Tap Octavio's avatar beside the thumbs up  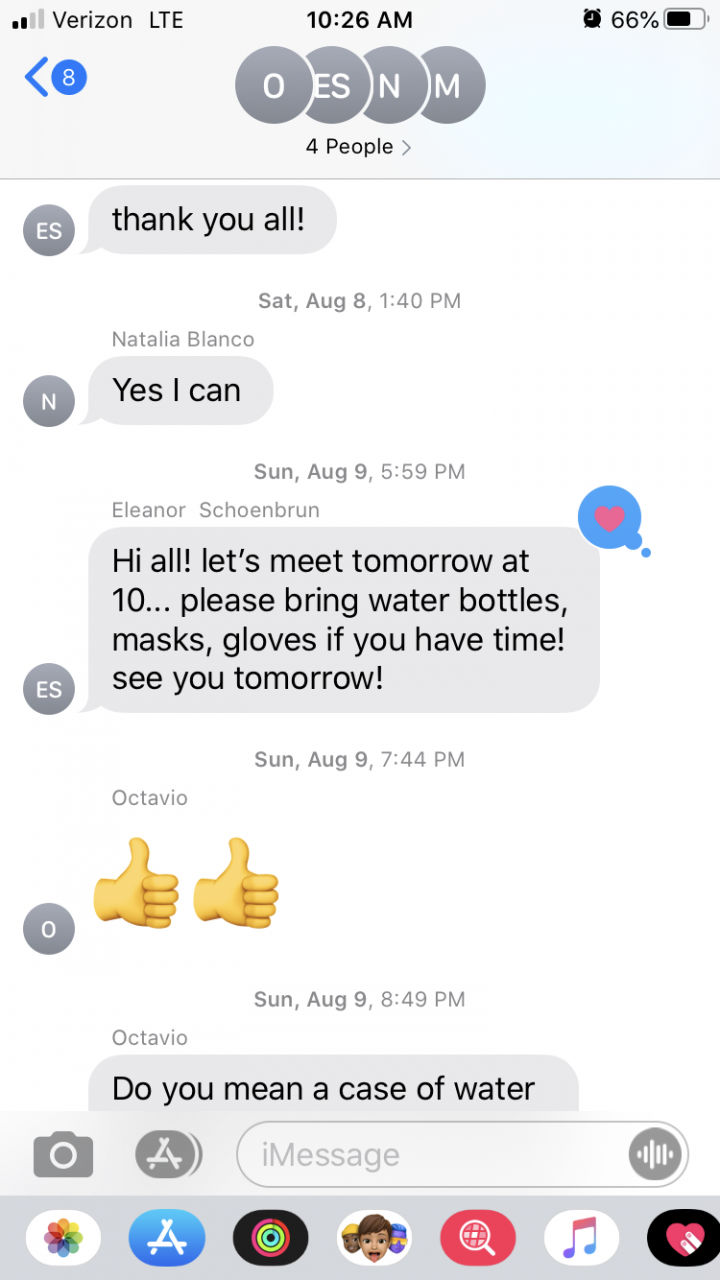pyautogui.click(x=49, y=930)
